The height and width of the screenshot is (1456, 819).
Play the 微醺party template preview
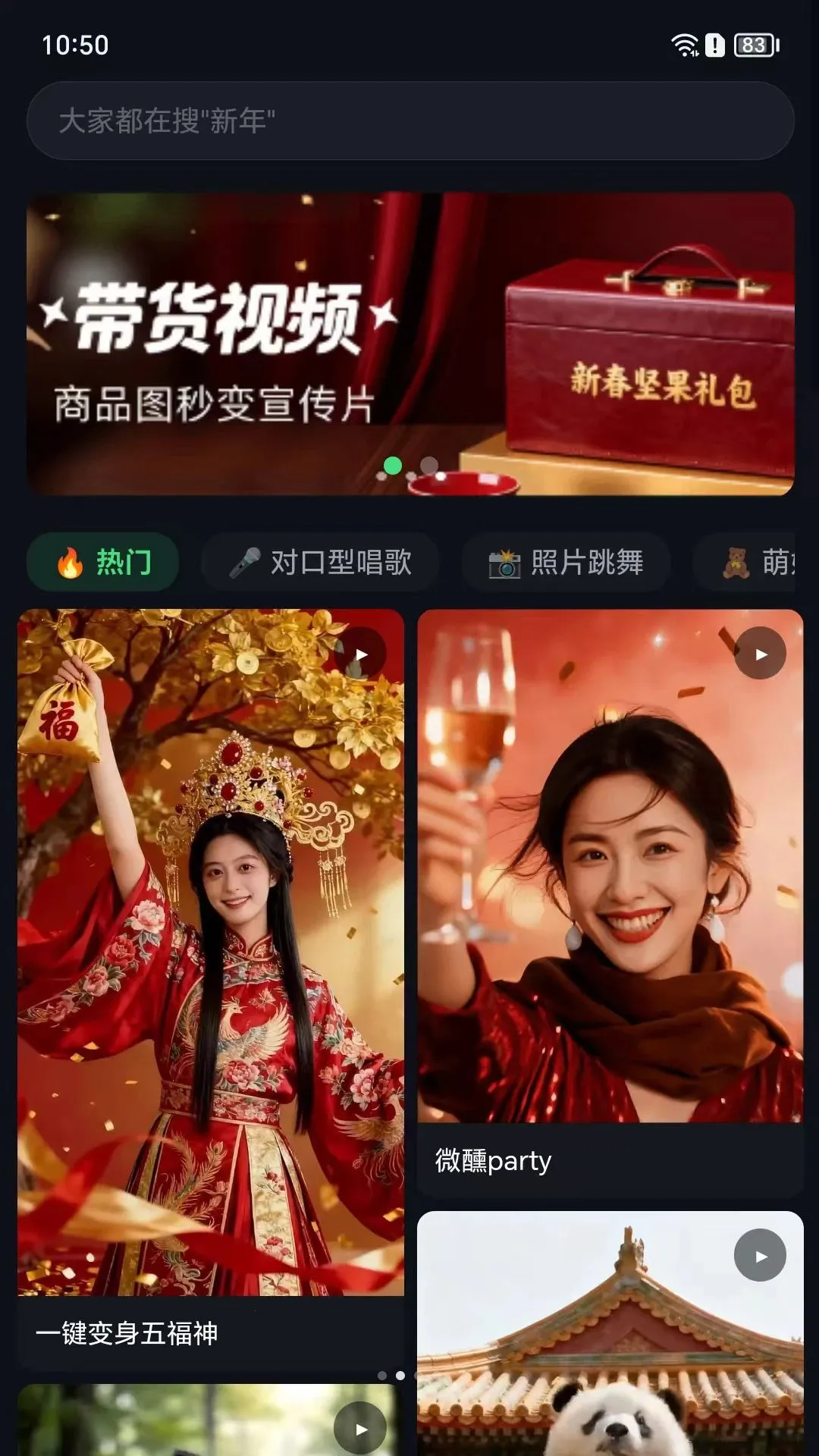coord(760,654)
